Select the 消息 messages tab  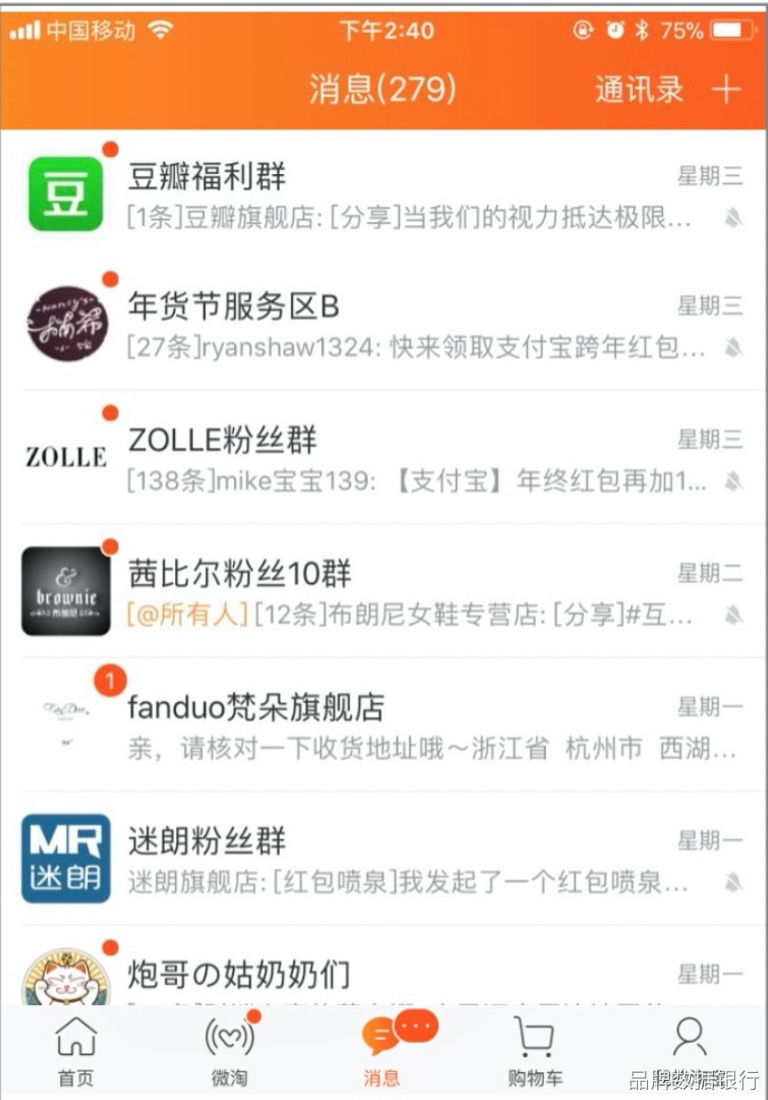click(x=382, y=1050)
